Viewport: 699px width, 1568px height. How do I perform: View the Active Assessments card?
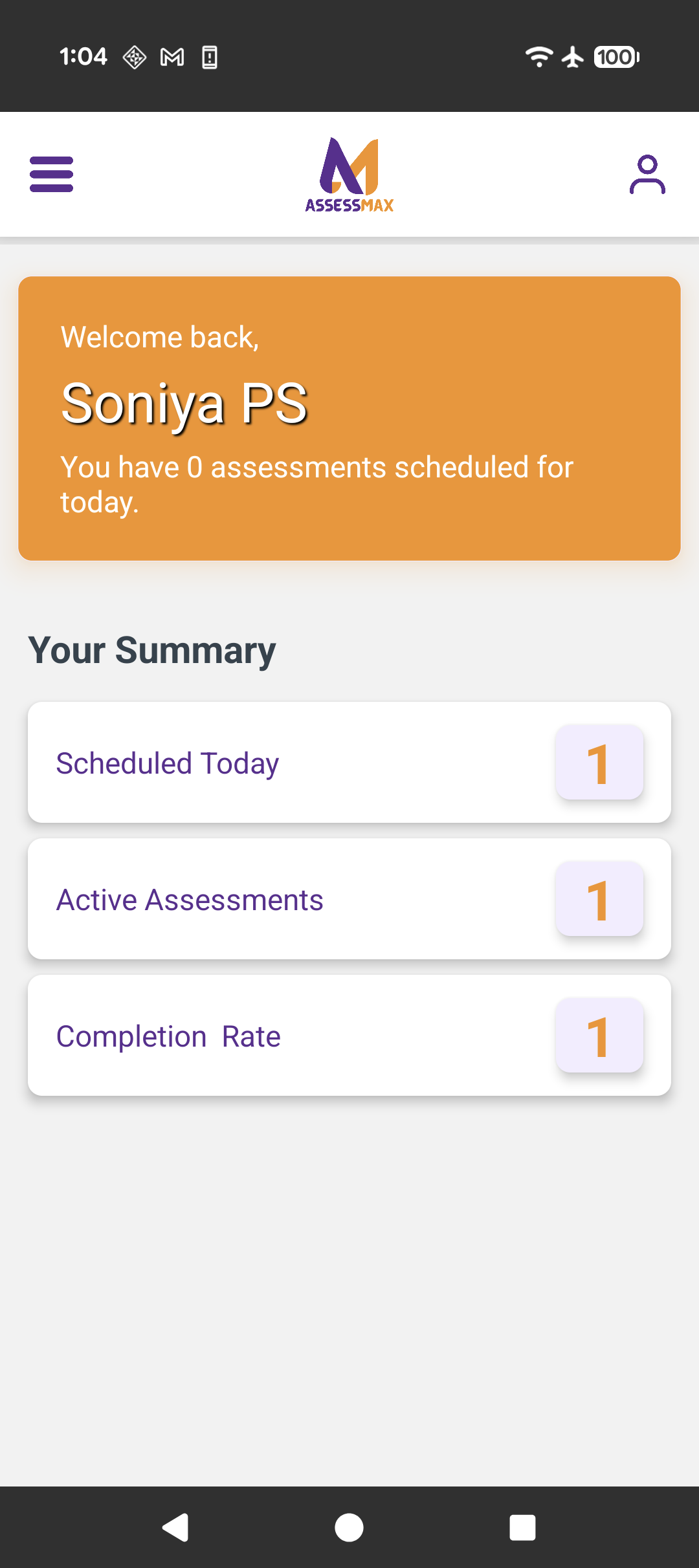point(349,899)
